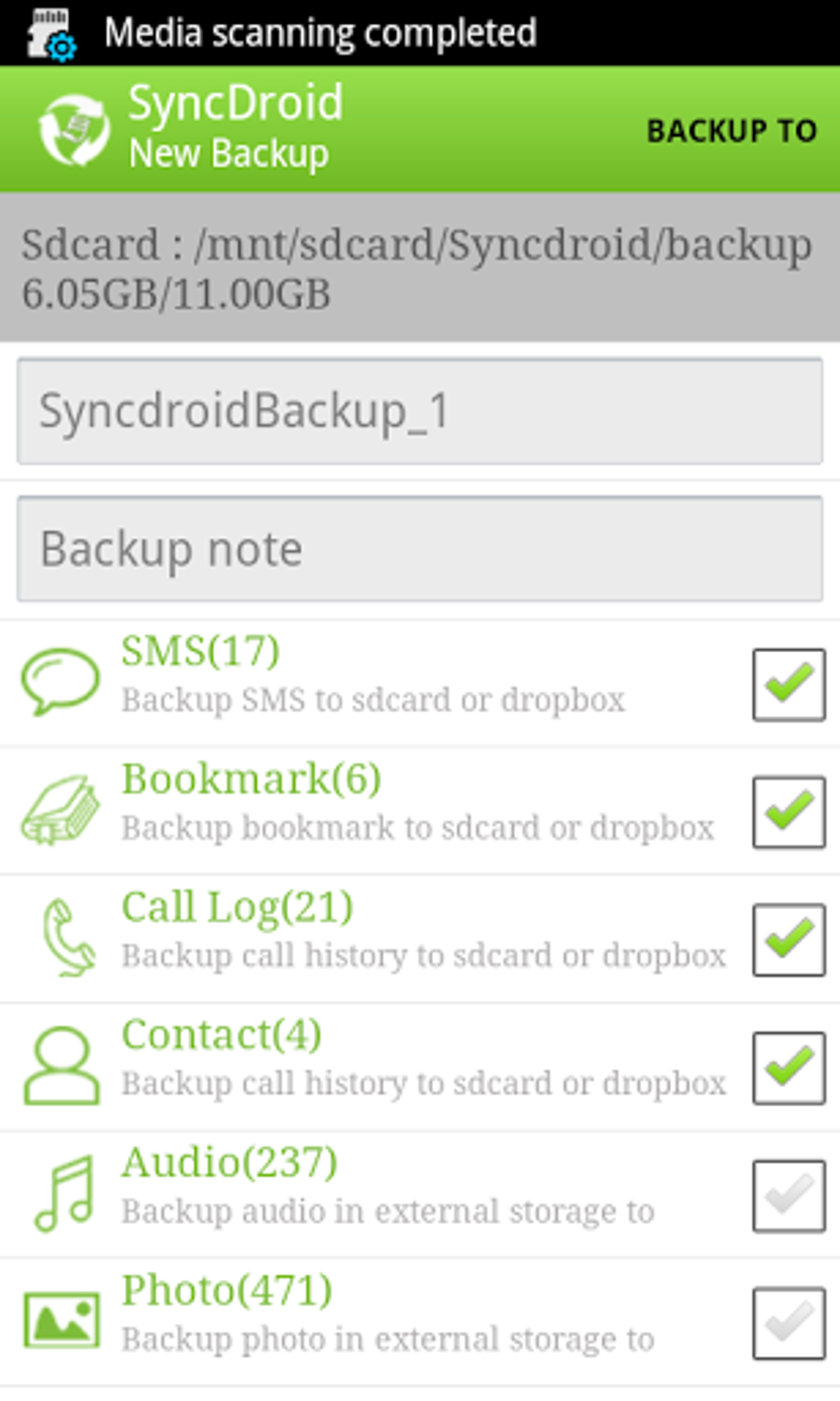
Task: Edit the SyncdroidBackup_1 name field
Action: 420,411
